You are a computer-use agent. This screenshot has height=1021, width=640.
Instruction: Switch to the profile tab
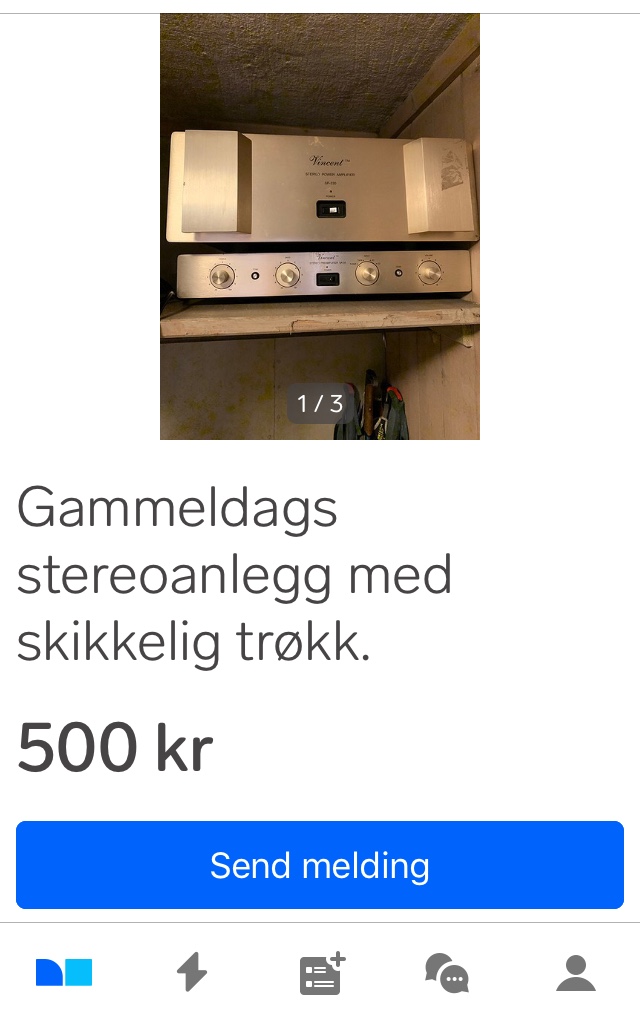point(575,972)
